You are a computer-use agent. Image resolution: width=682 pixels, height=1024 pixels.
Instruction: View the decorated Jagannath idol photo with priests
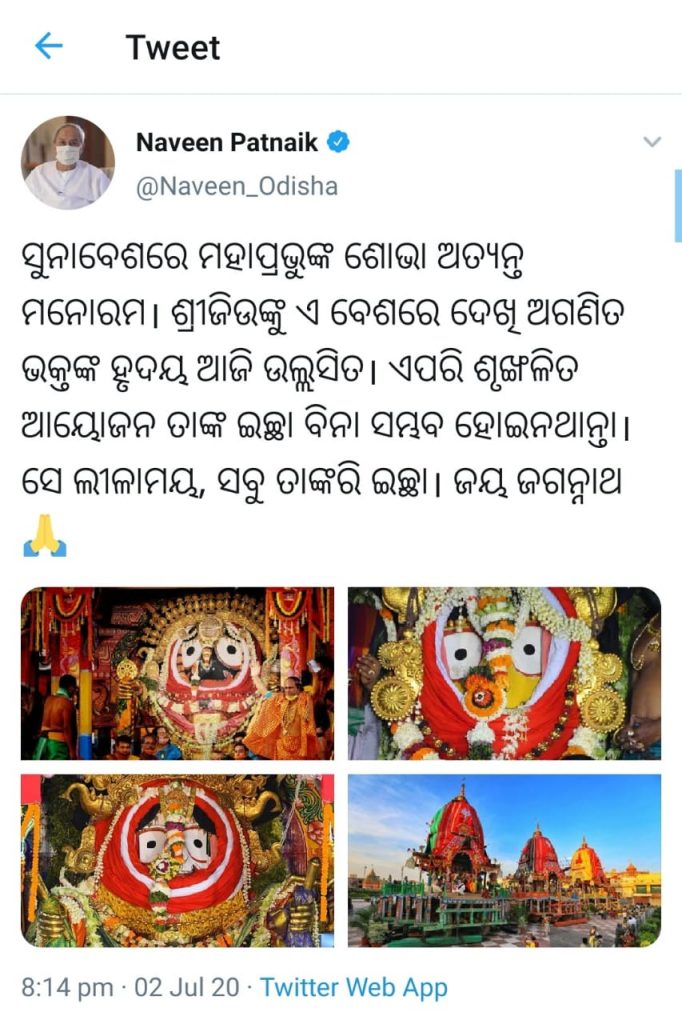[178, 673]
